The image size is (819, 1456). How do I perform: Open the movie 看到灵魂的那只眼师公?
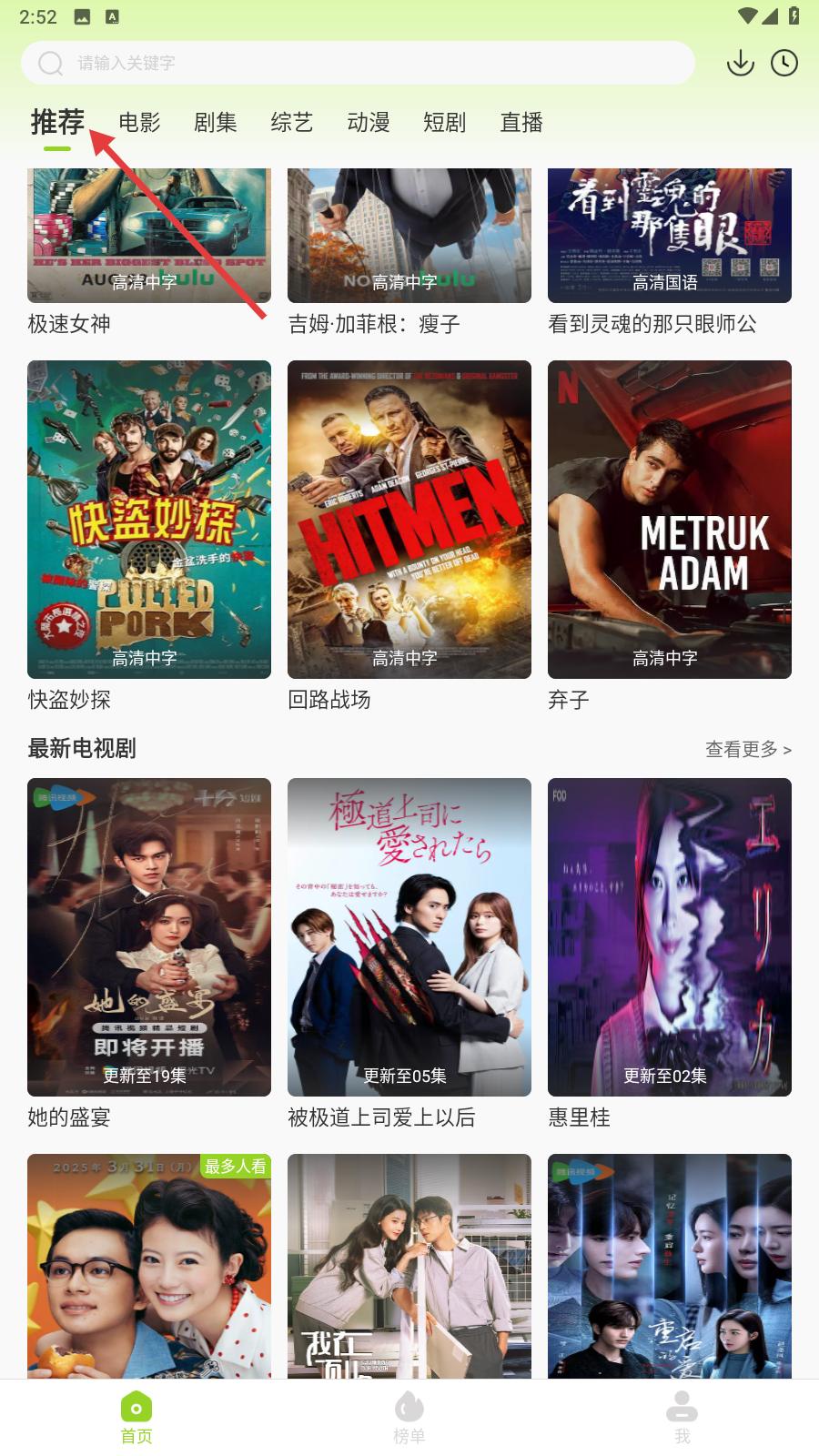(670, 237)
